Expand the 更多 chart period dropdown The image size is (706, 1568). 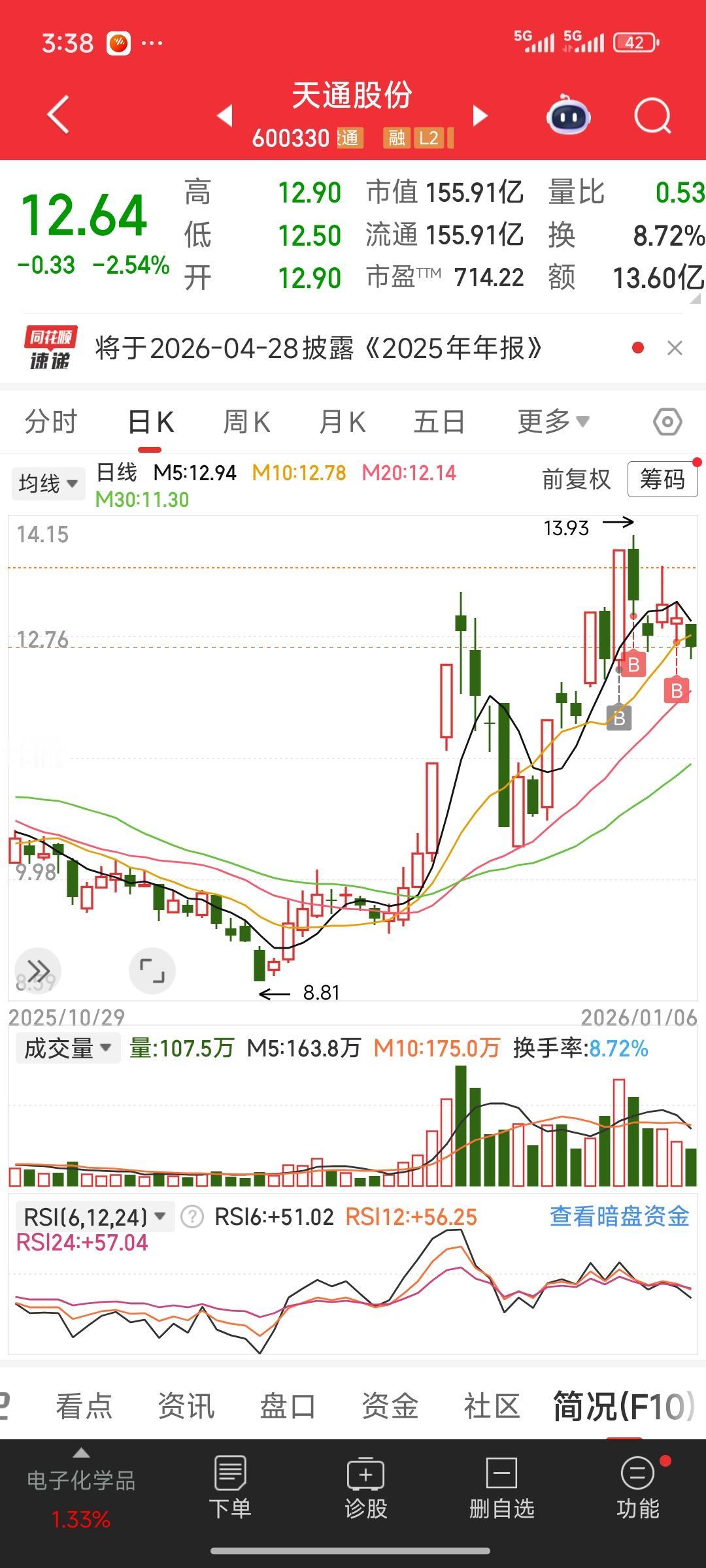553,422
